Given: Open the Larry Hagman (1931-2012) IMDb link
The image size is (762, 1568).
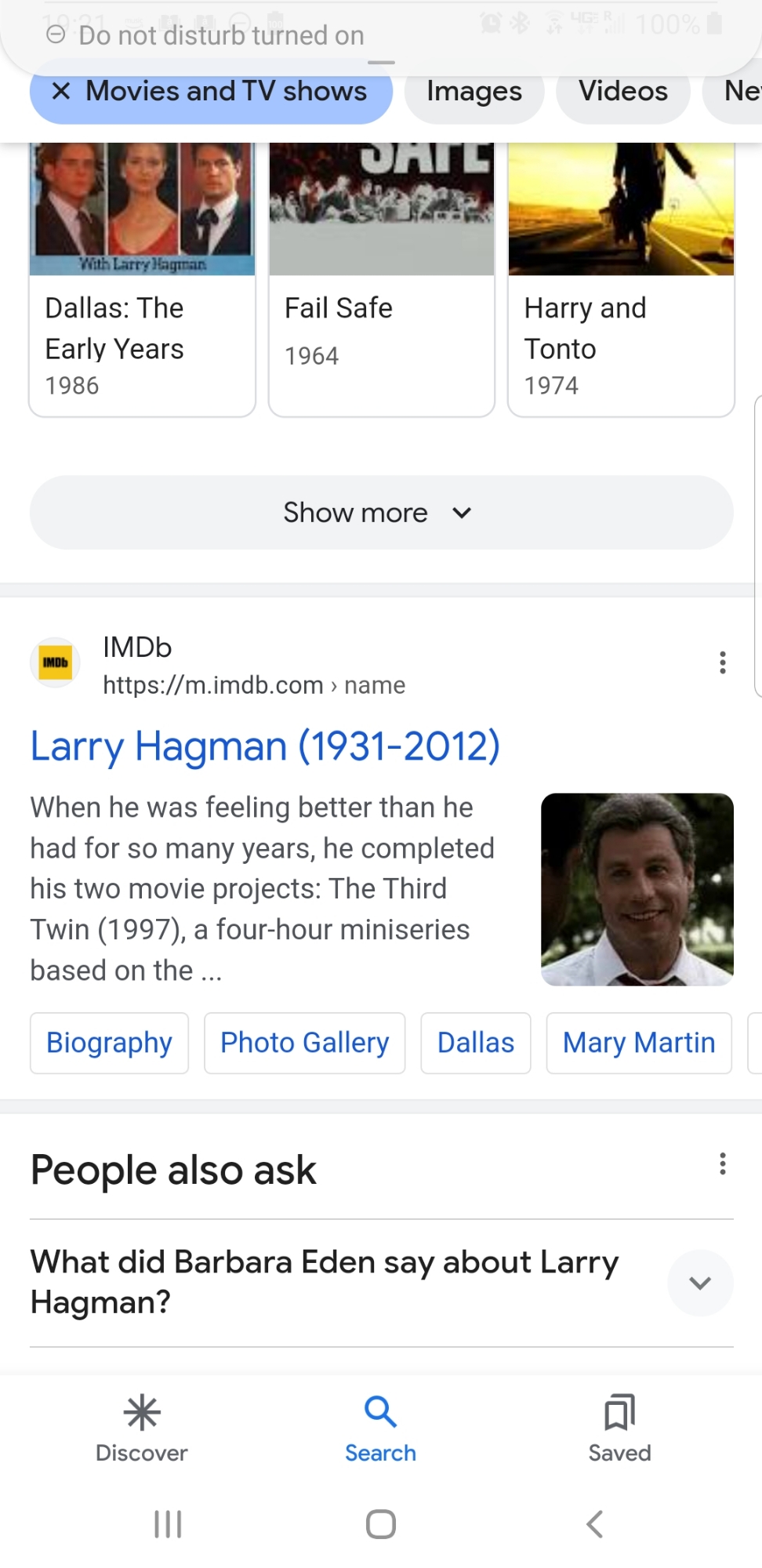Looking at the screenshot, I should pos(265,746).
